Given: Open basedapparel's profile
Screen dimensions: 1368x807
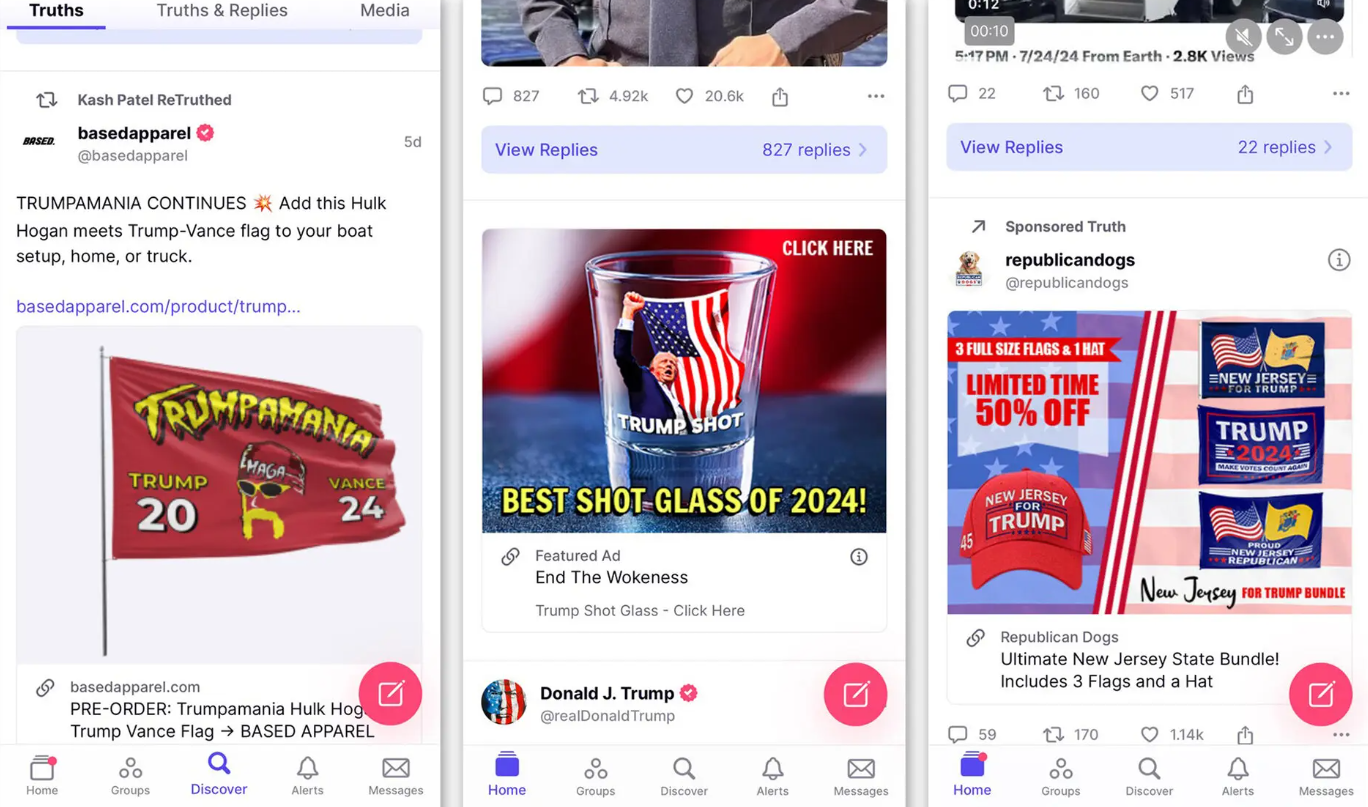Looking at the screenshot, I should [x=134, y=133].
